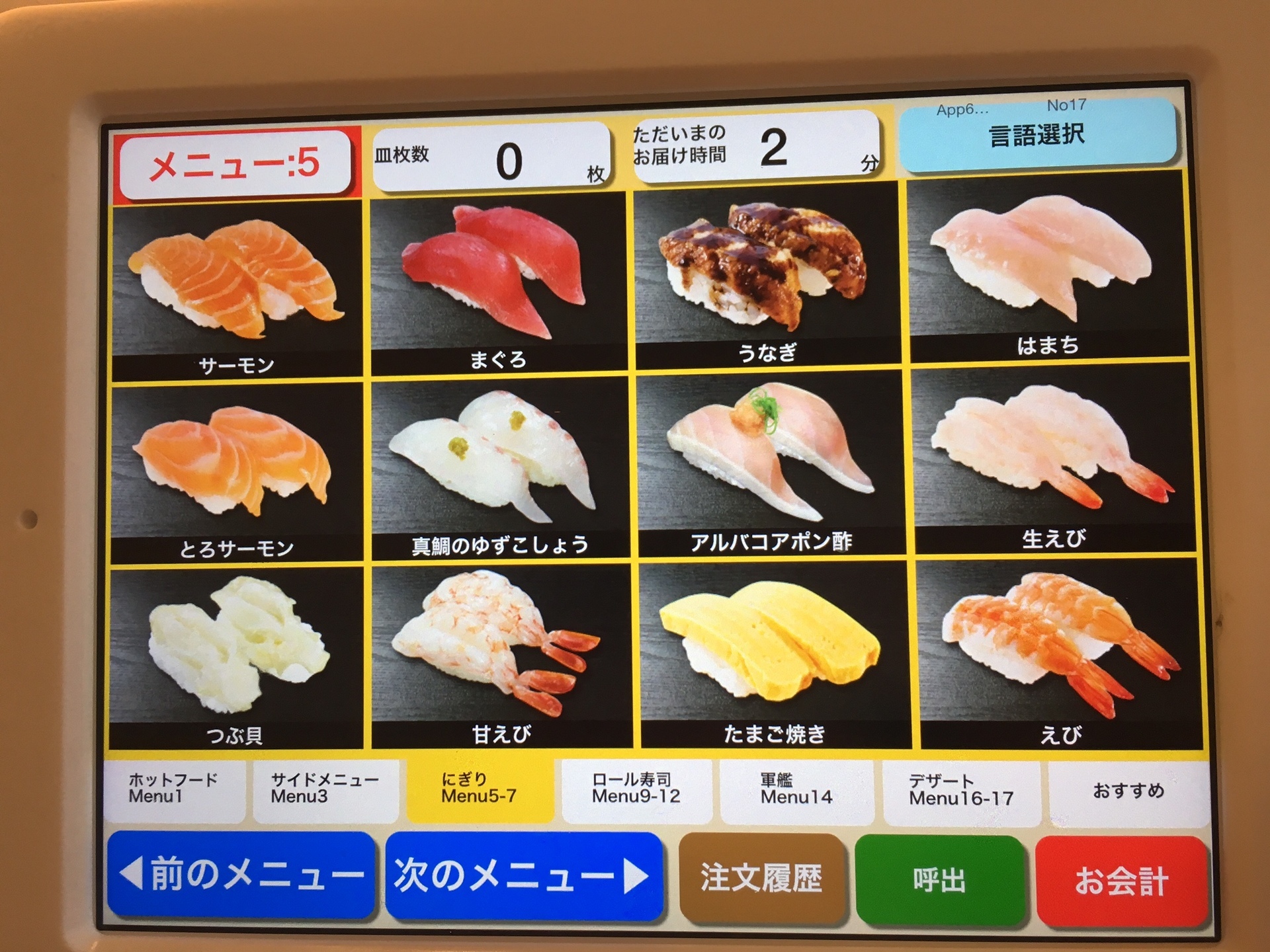Choose the アルバコアポン酢 albacore sushi
Image resolution: width=1270 pixels, height=952 pixels.
coord(771,464)
